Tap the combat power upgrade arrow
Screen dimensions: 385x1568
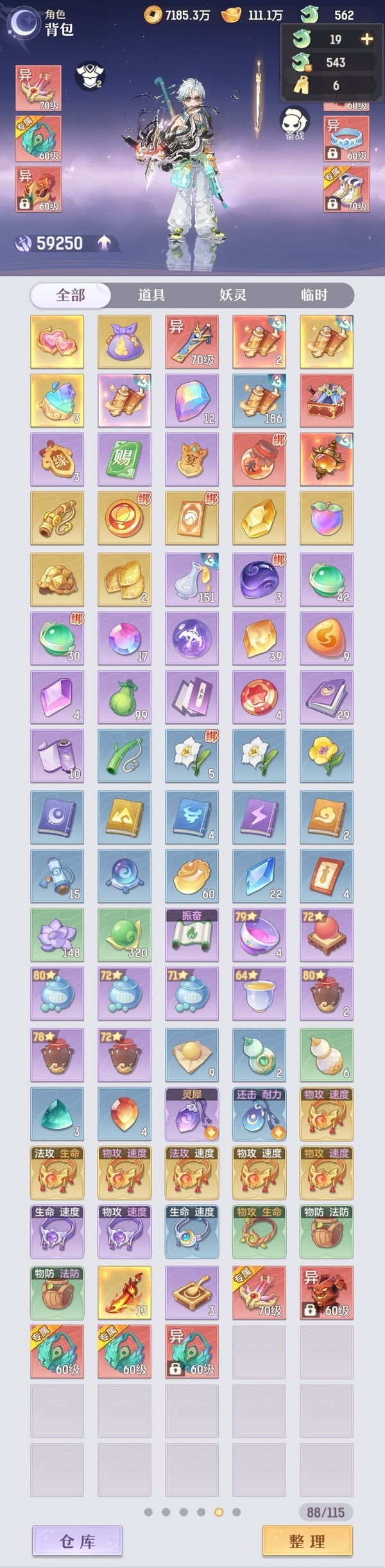point(105,242)
